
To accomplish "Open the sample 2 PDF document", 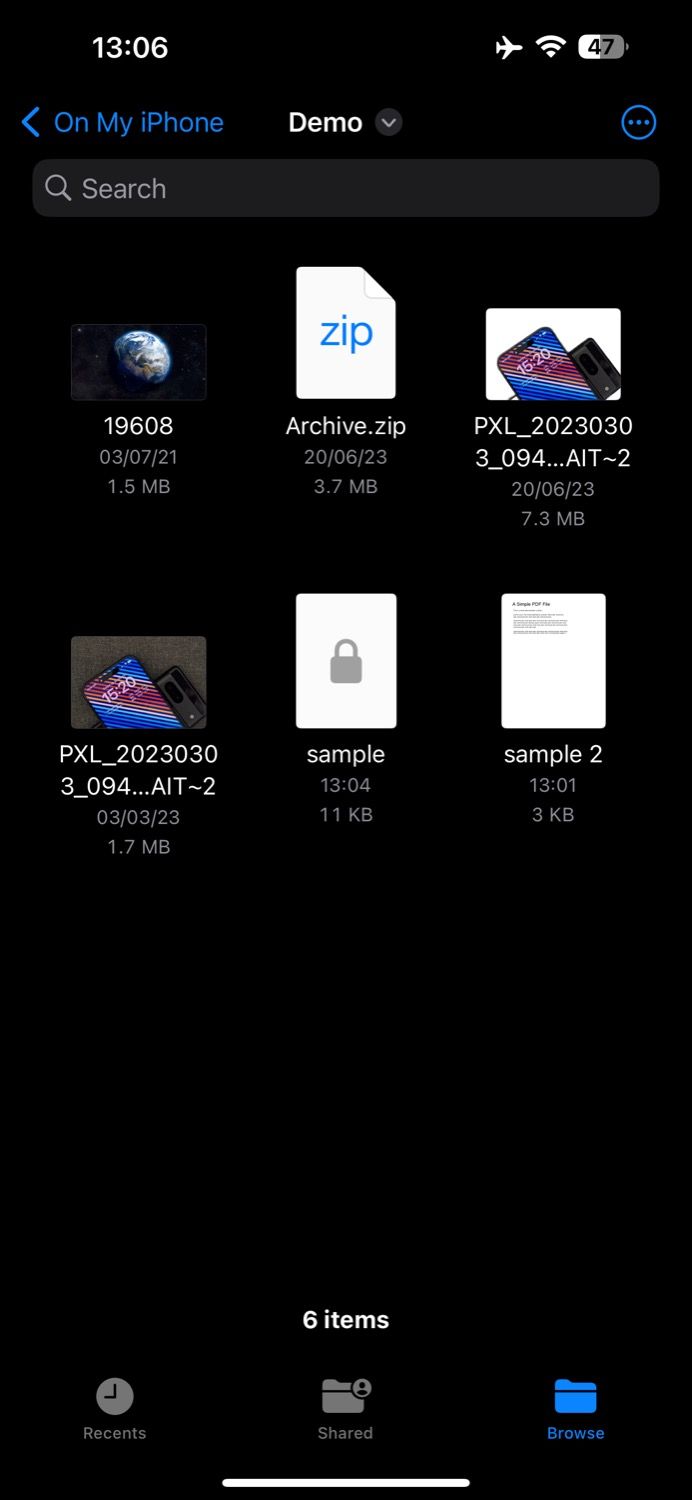I will 553,661.
